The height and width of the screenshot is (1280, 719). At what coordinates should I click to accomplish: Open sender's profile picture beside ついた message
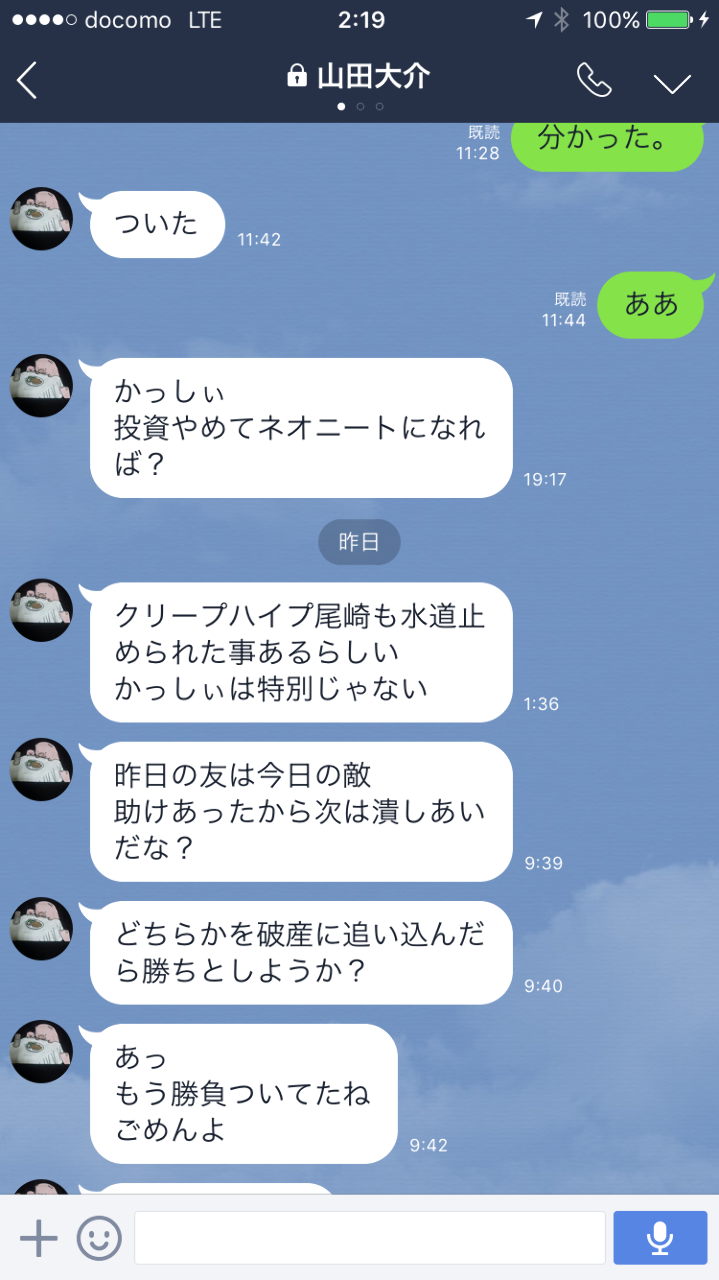(x=41, y=219)
